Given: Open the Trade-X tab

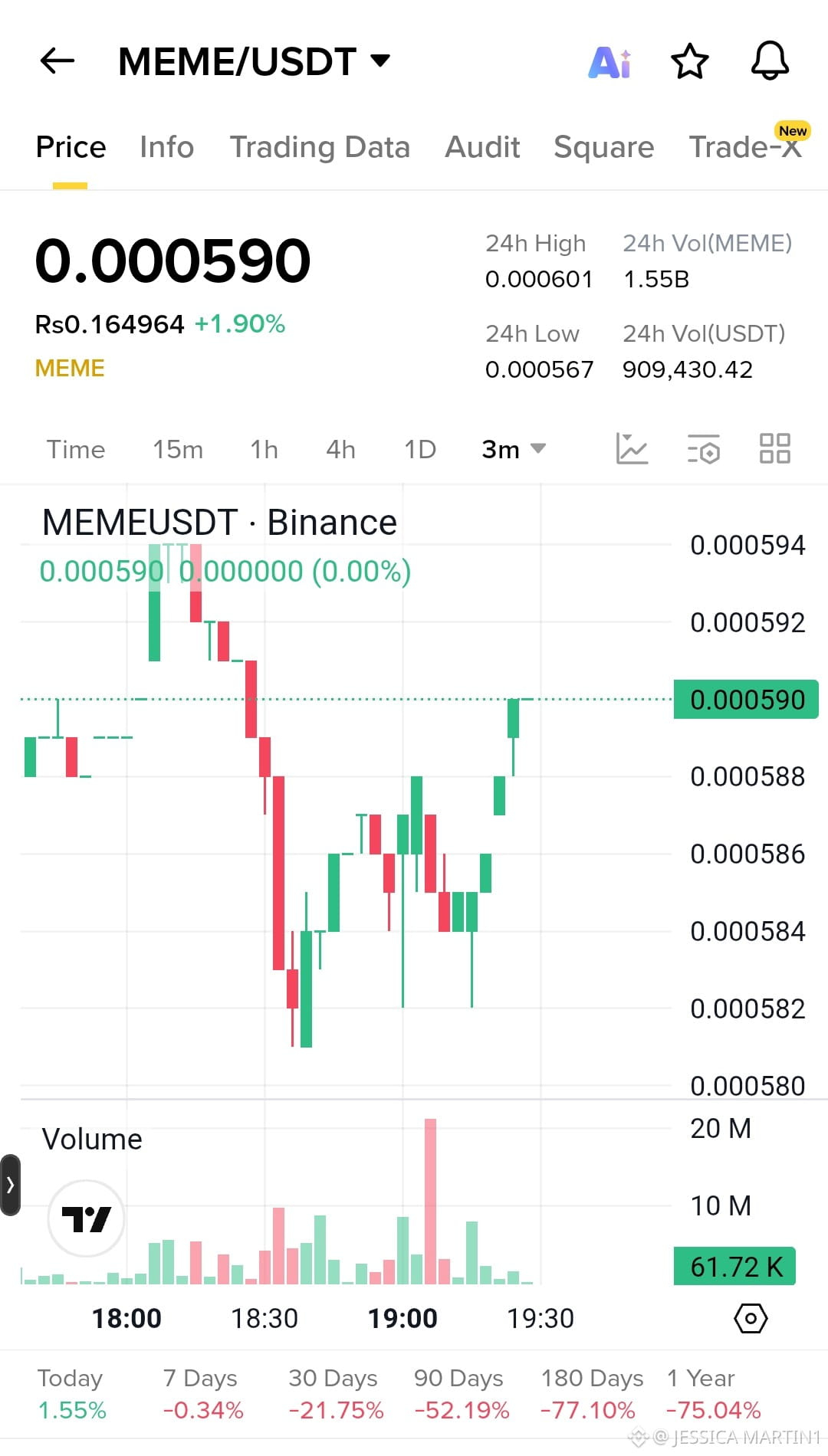Looking at the screenshot, I should (x=744, y=147).
